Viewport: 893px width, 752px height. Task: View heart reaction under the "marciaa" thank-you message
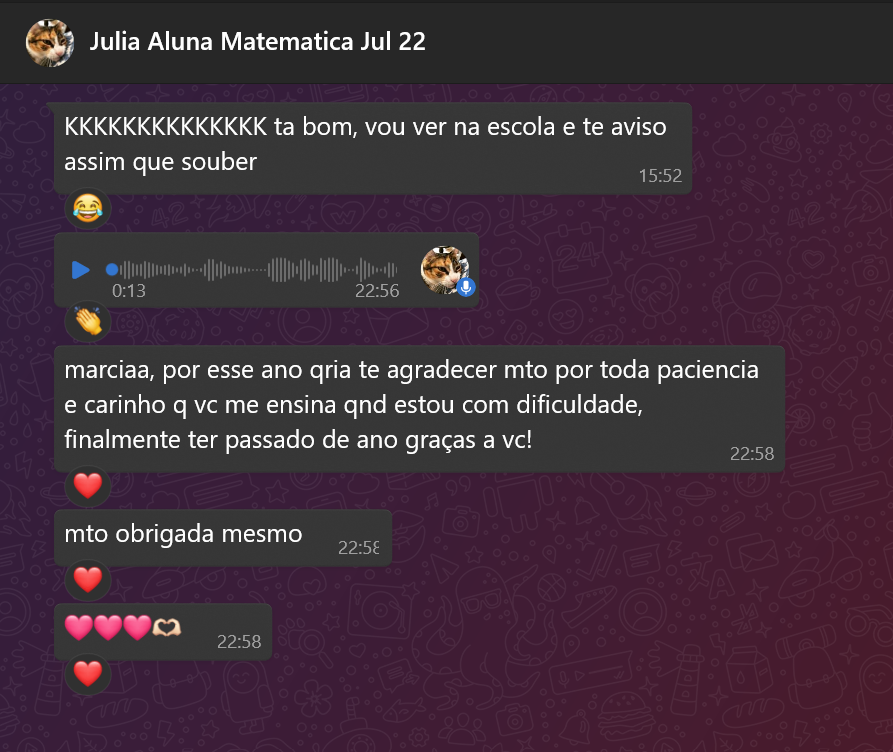tap(88, 487)
